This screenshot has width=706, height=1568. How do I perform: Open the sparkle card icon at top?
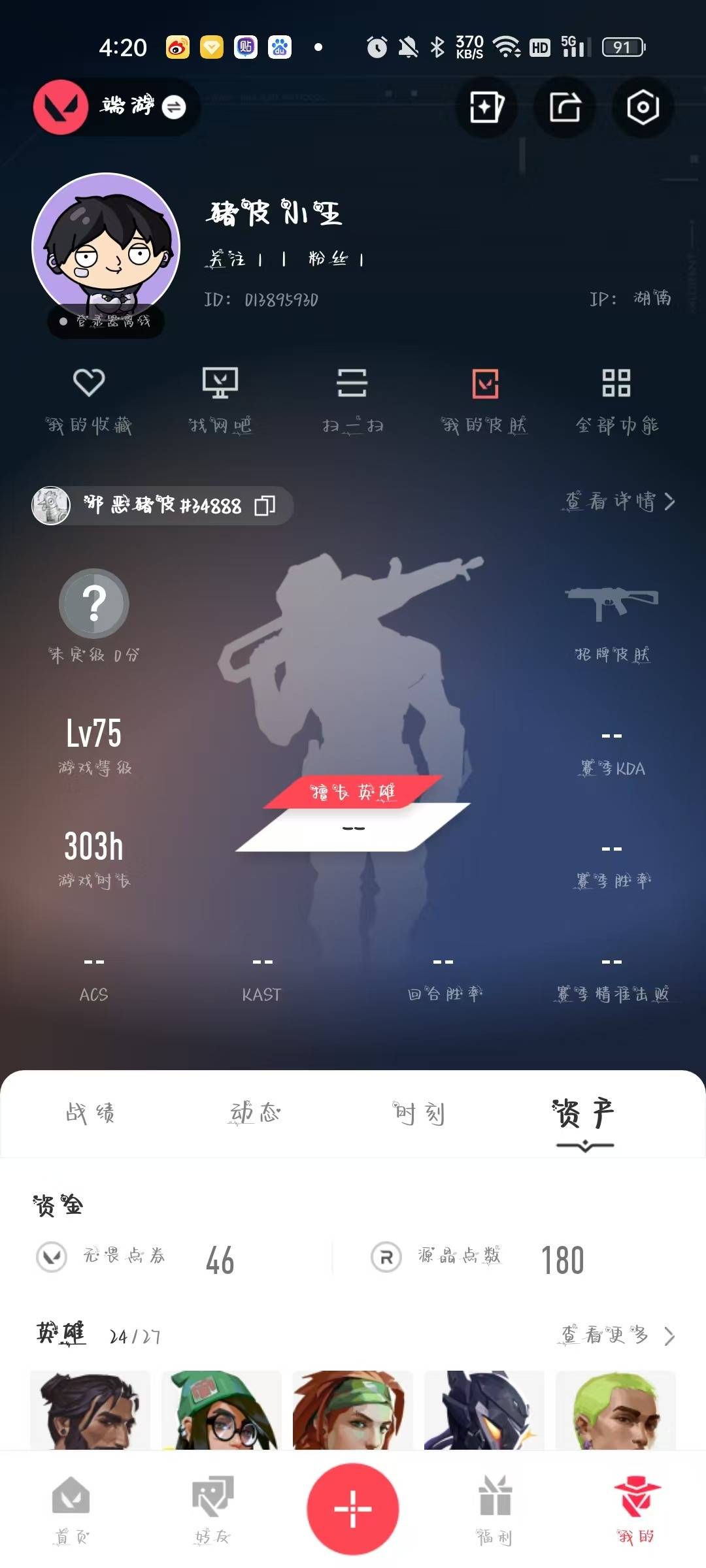click(486, 107)
